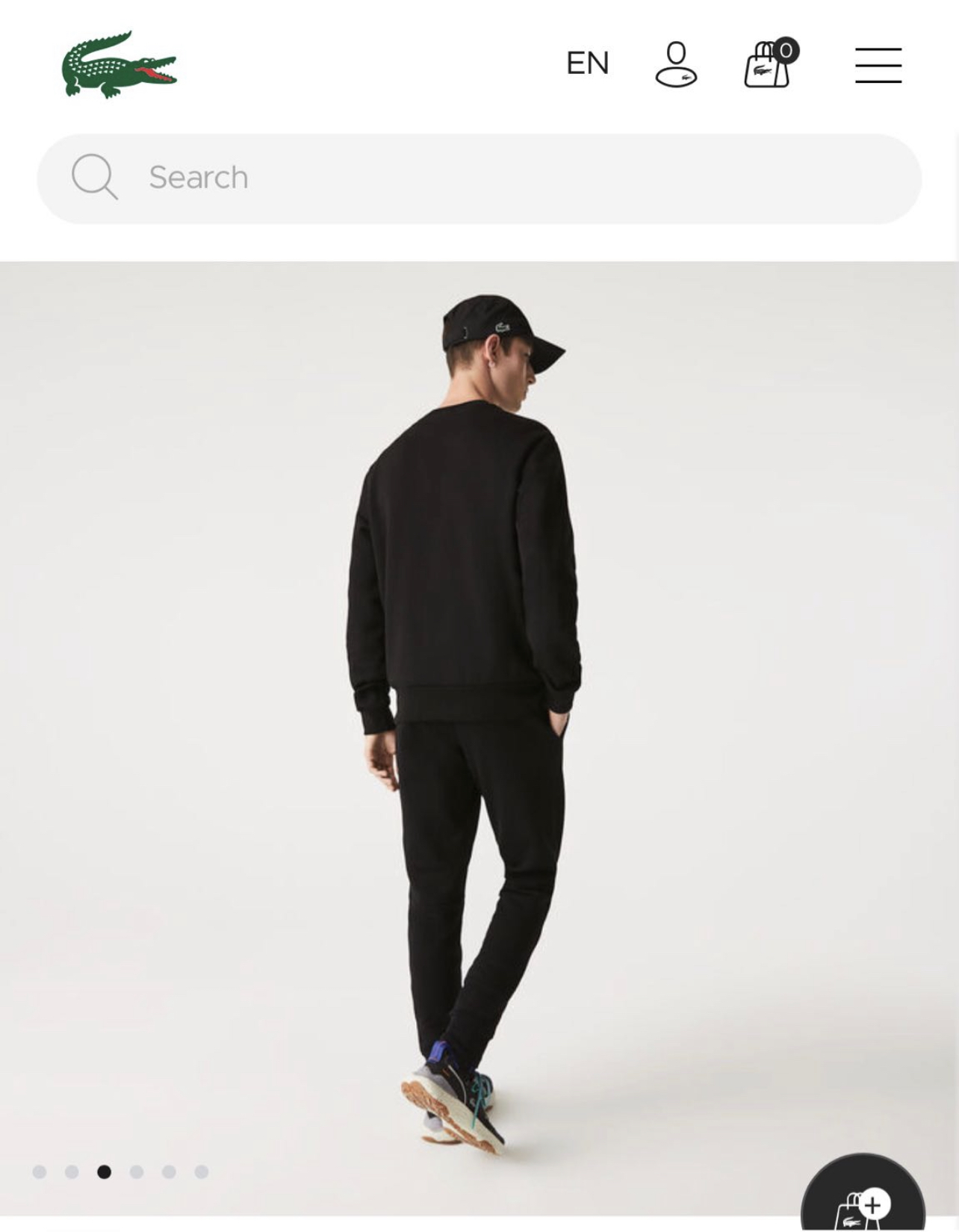View the shopping bag
This screenshot has height=1232, width=959.
pyautogui.click(x=769, y=65)
